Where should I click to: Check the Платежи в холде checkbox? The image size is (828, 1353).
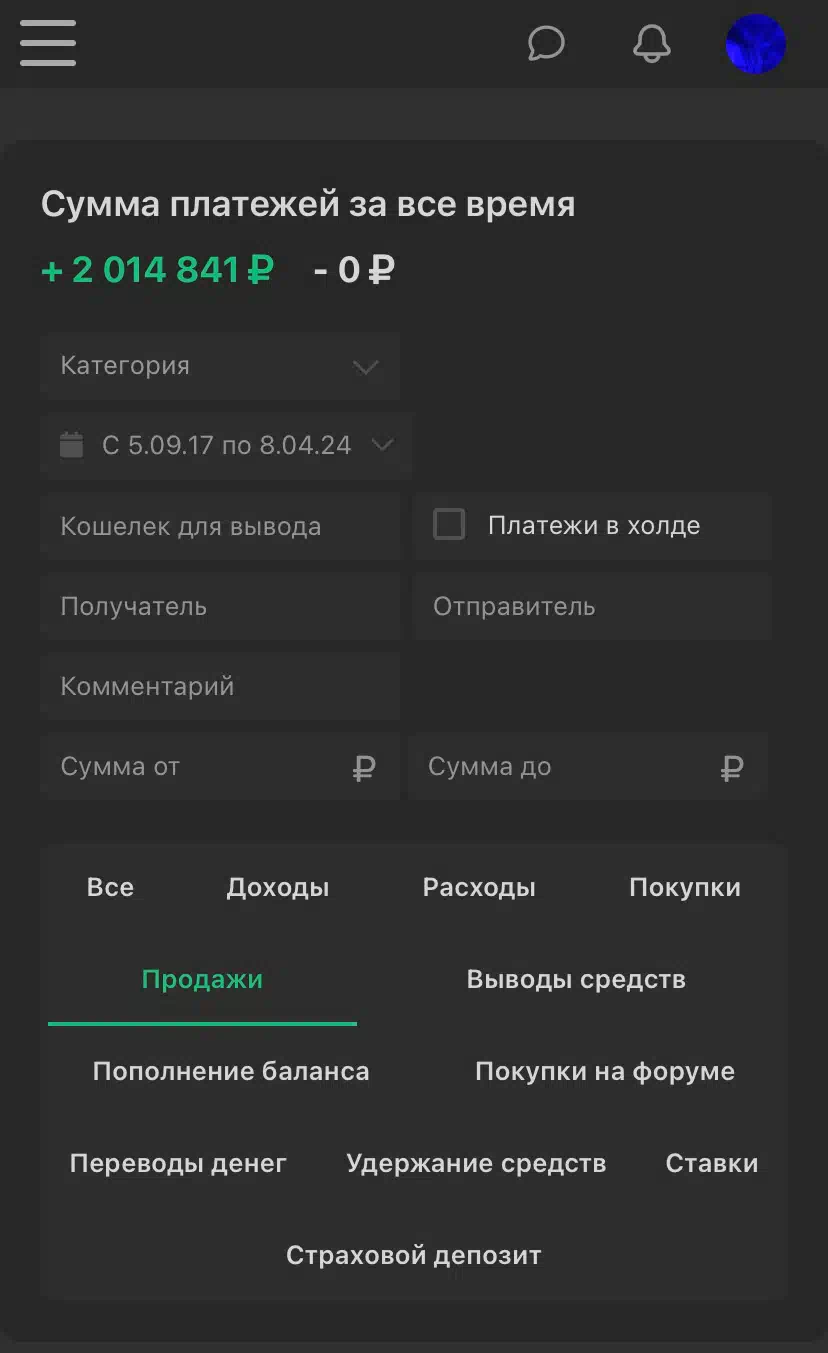pyautogui.click(x=449, y=525)
